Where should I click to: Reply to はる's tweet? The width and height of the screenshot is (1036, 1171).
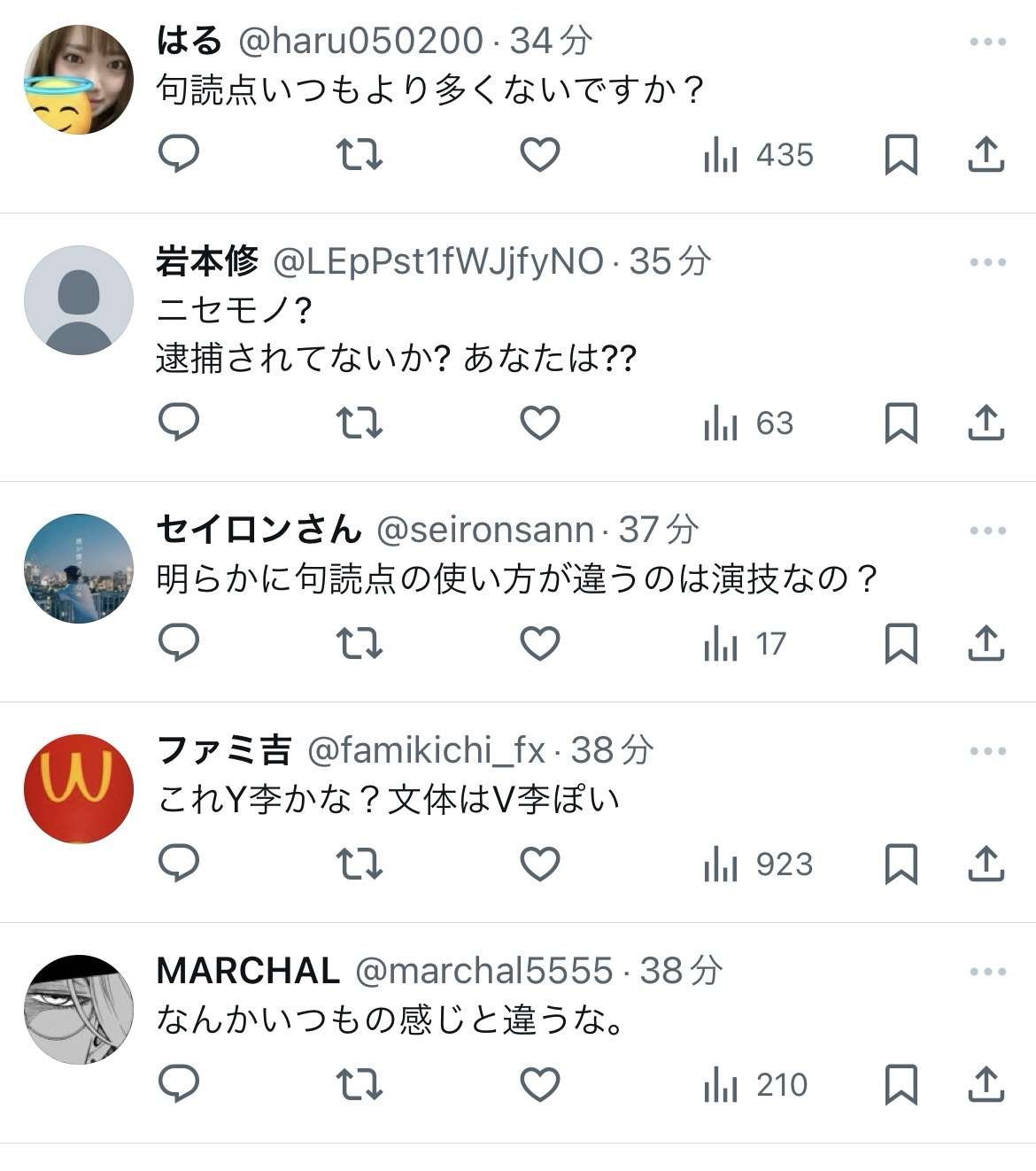[179, 155]
